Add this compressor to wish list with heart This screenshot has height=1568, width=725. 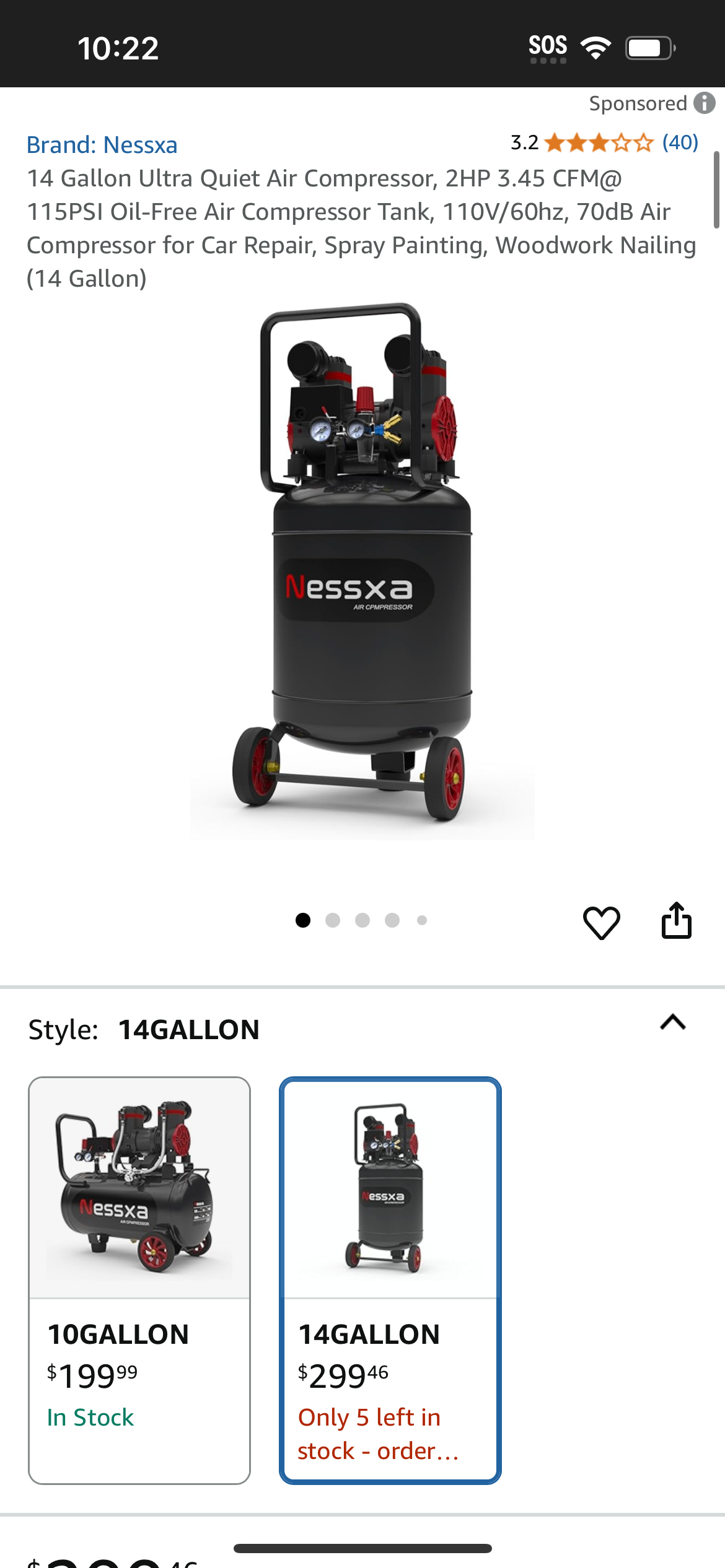pyautogui.click(x=601, y=922)
